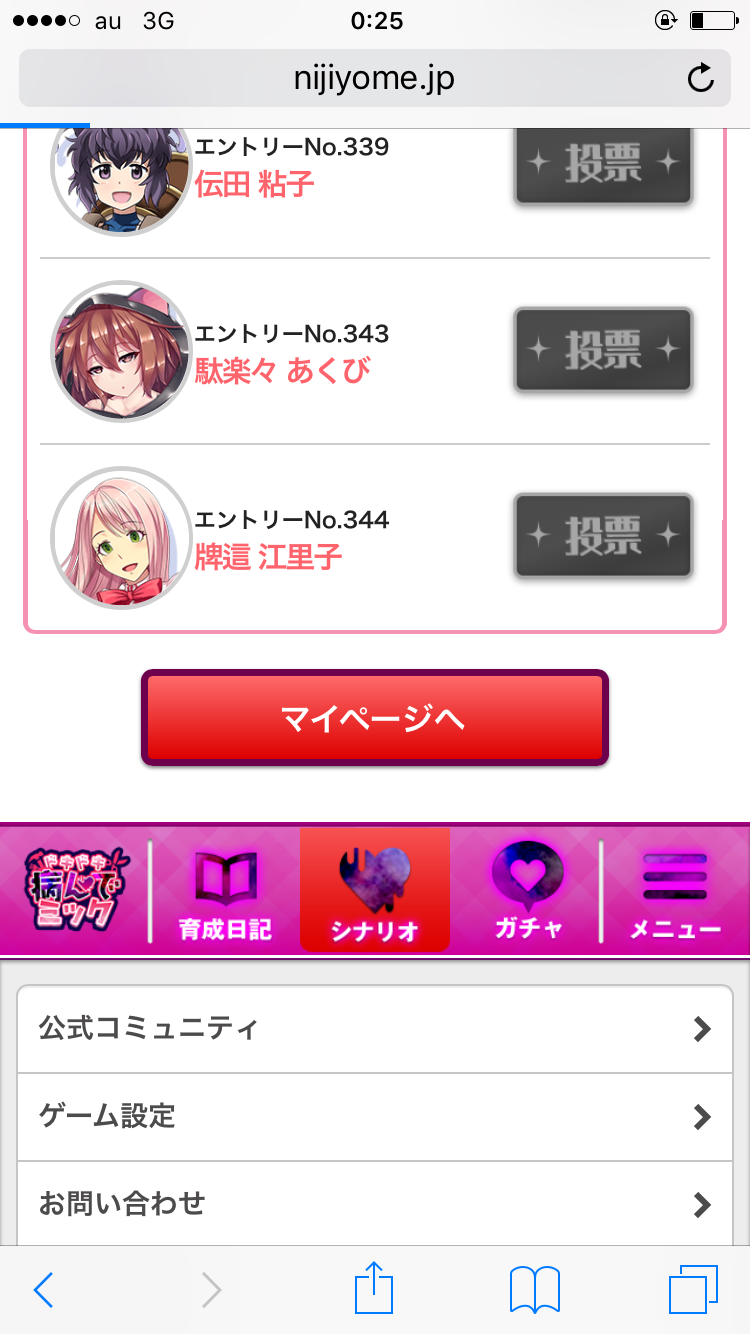The width and height of the screenshot is (750, 1334).
Task: Open お問い合わせ
Action: 375,1203
